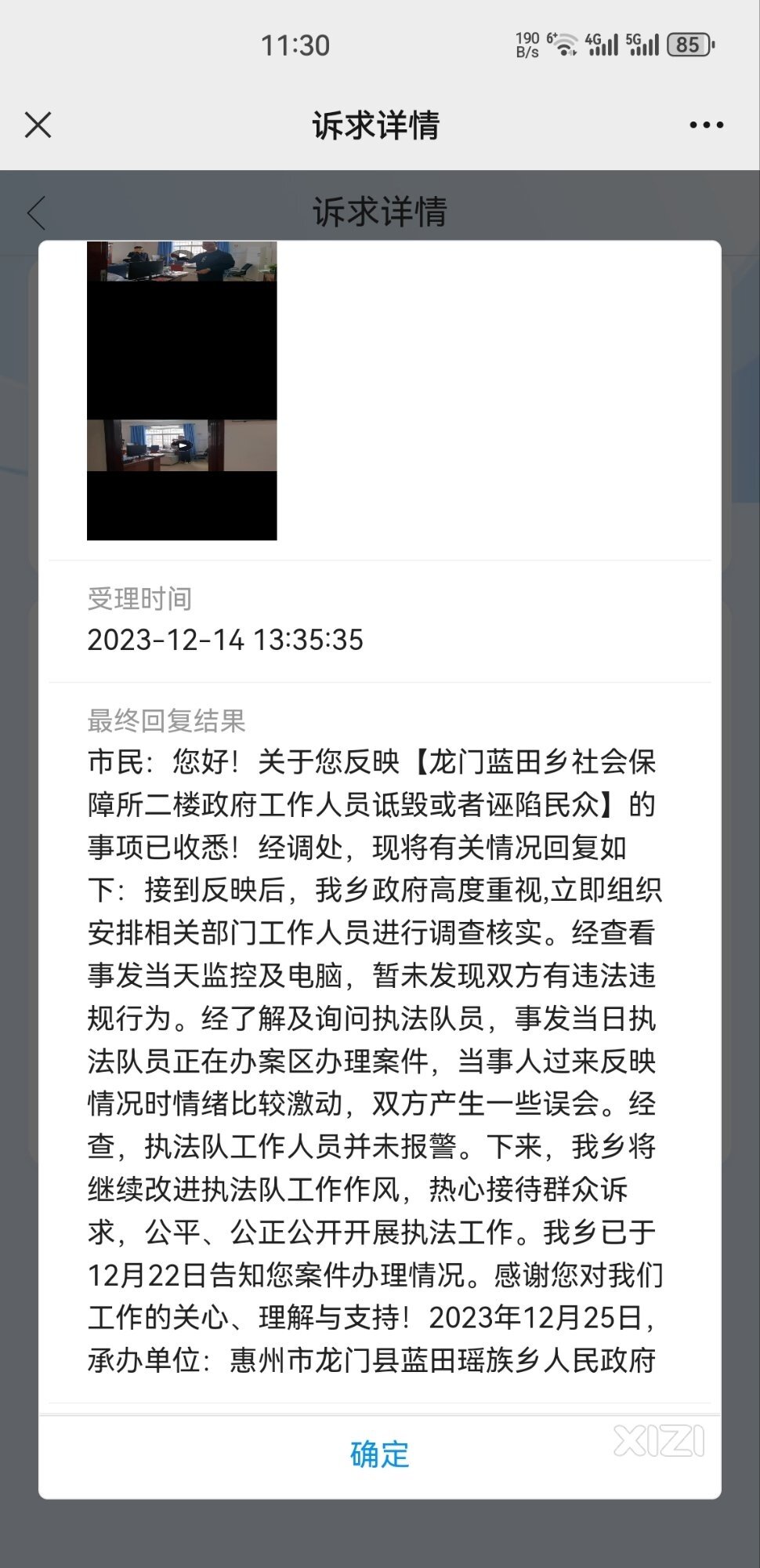
Task: Close the 诉求详情 page with the X
Action: pyautogui.click(x=38, y=125)
